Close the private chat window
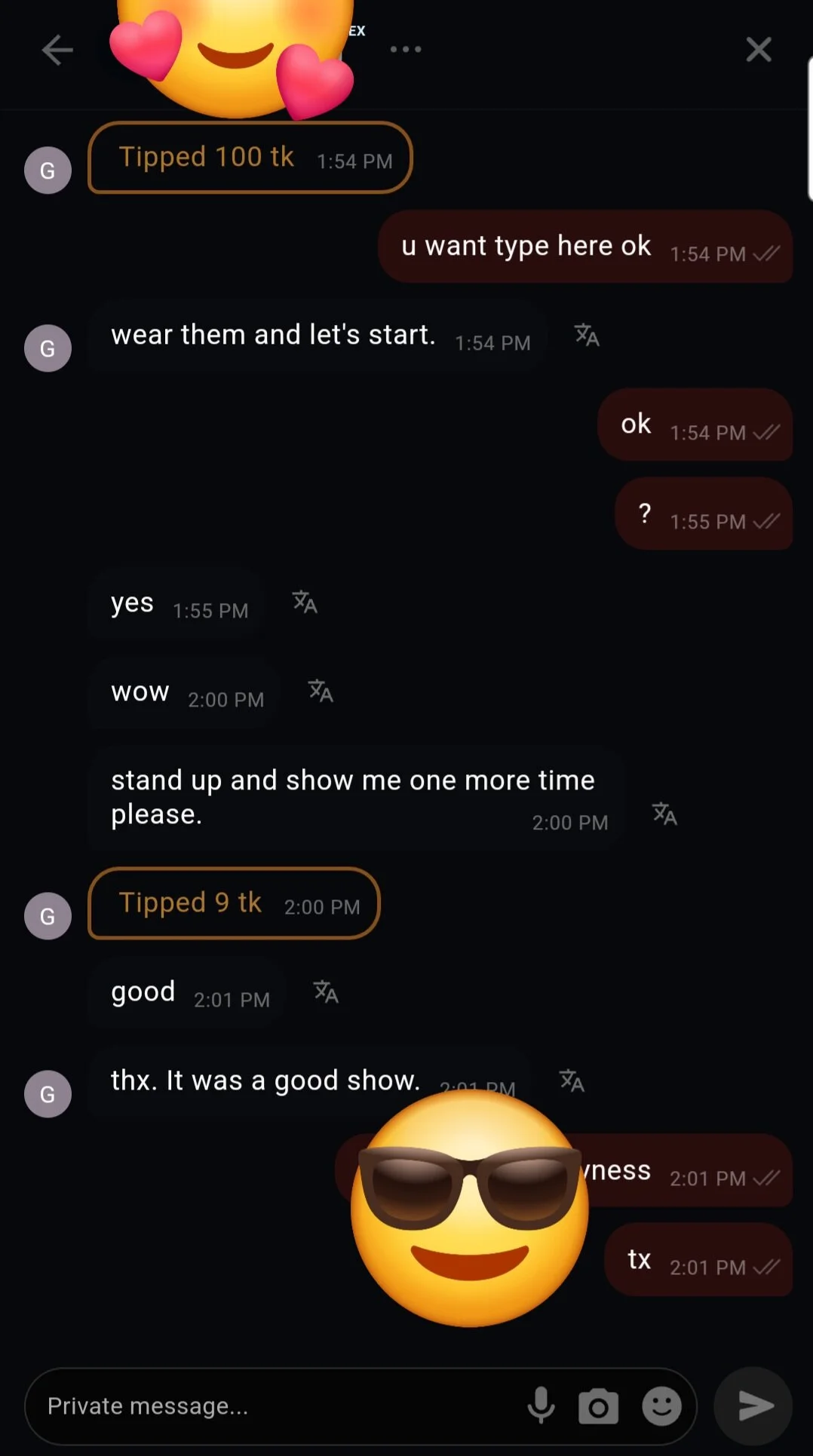Screen dimensions: 813x1456 [758, 50]
